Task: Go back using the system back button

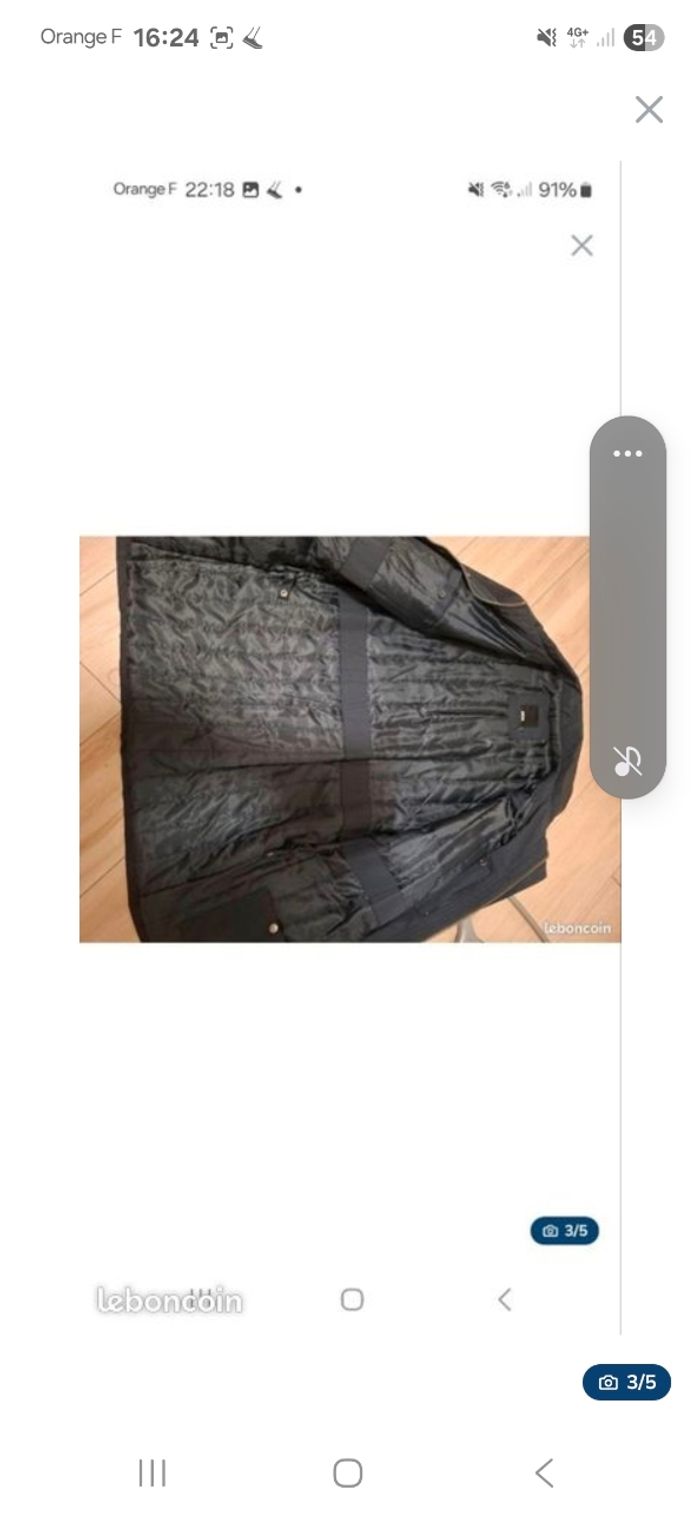Action: (544, 1472)
